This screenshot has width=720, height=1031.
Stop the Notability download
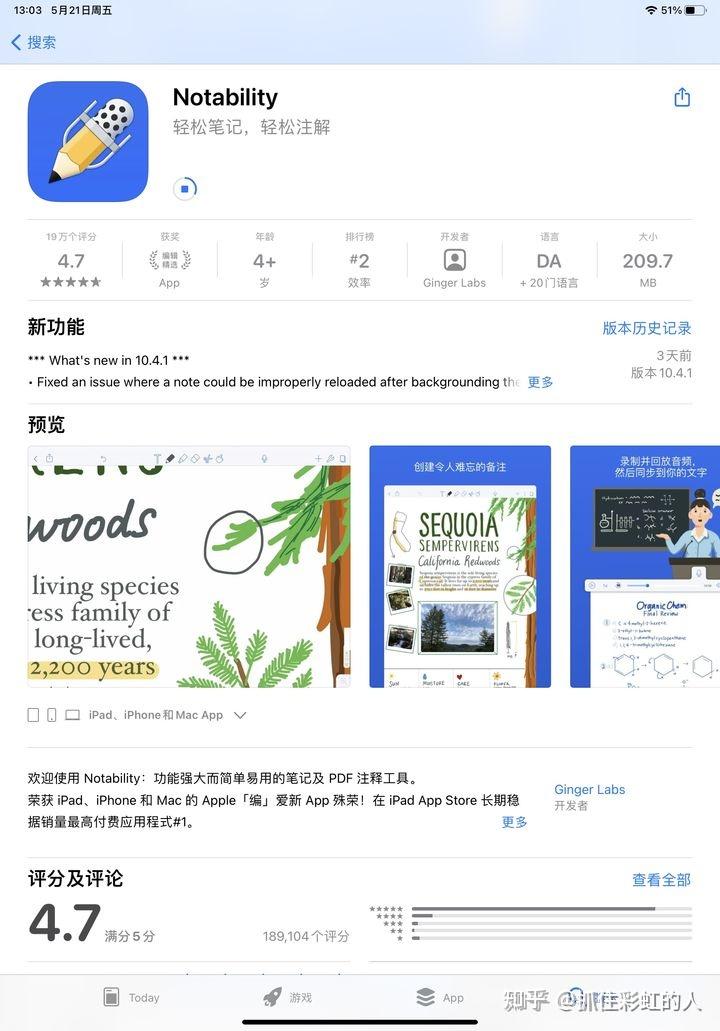(185, 187)
